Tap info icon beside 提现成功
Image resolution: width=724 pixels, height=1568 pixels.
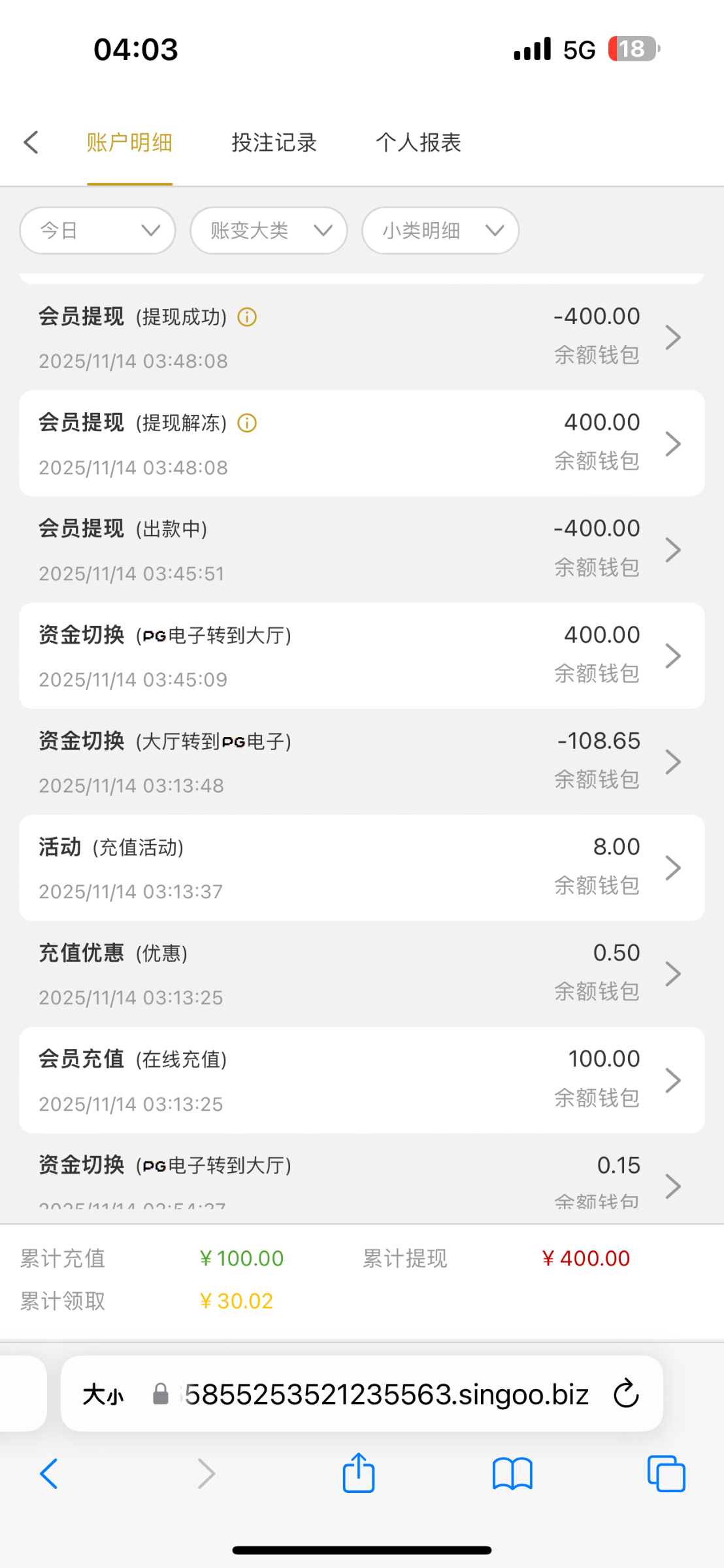pos(247,318)
